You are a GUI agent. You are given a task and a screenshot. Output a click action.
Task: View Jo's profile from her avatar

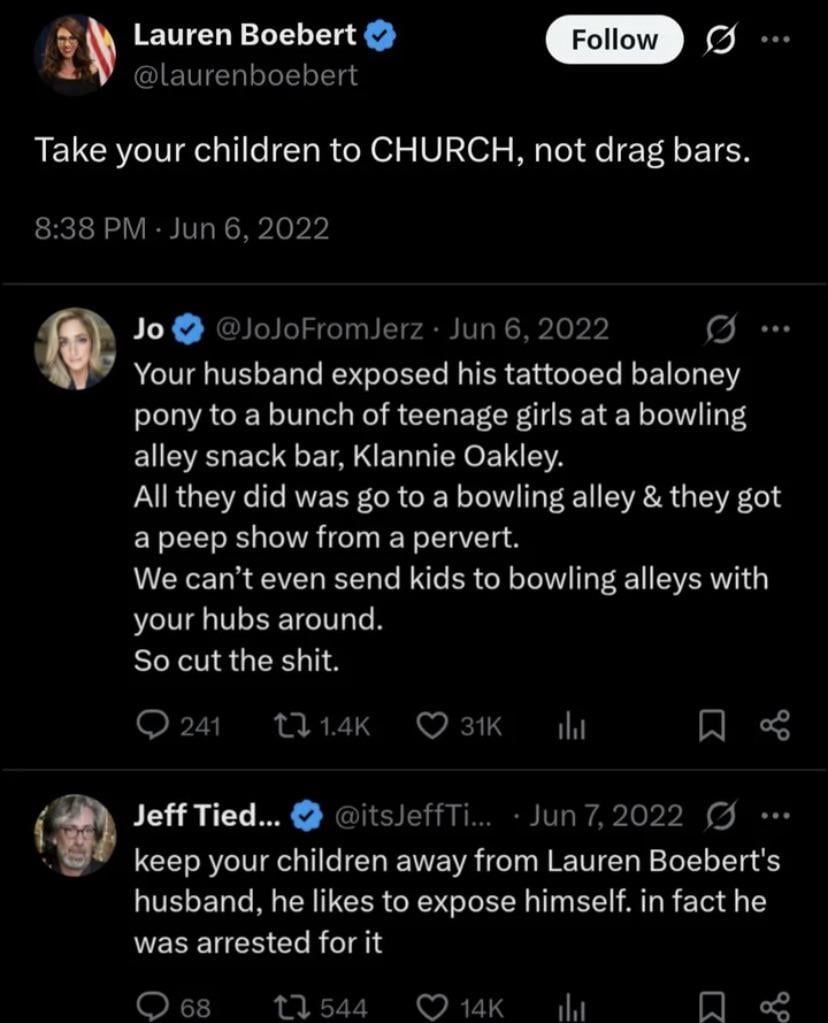tap(76, 348)
